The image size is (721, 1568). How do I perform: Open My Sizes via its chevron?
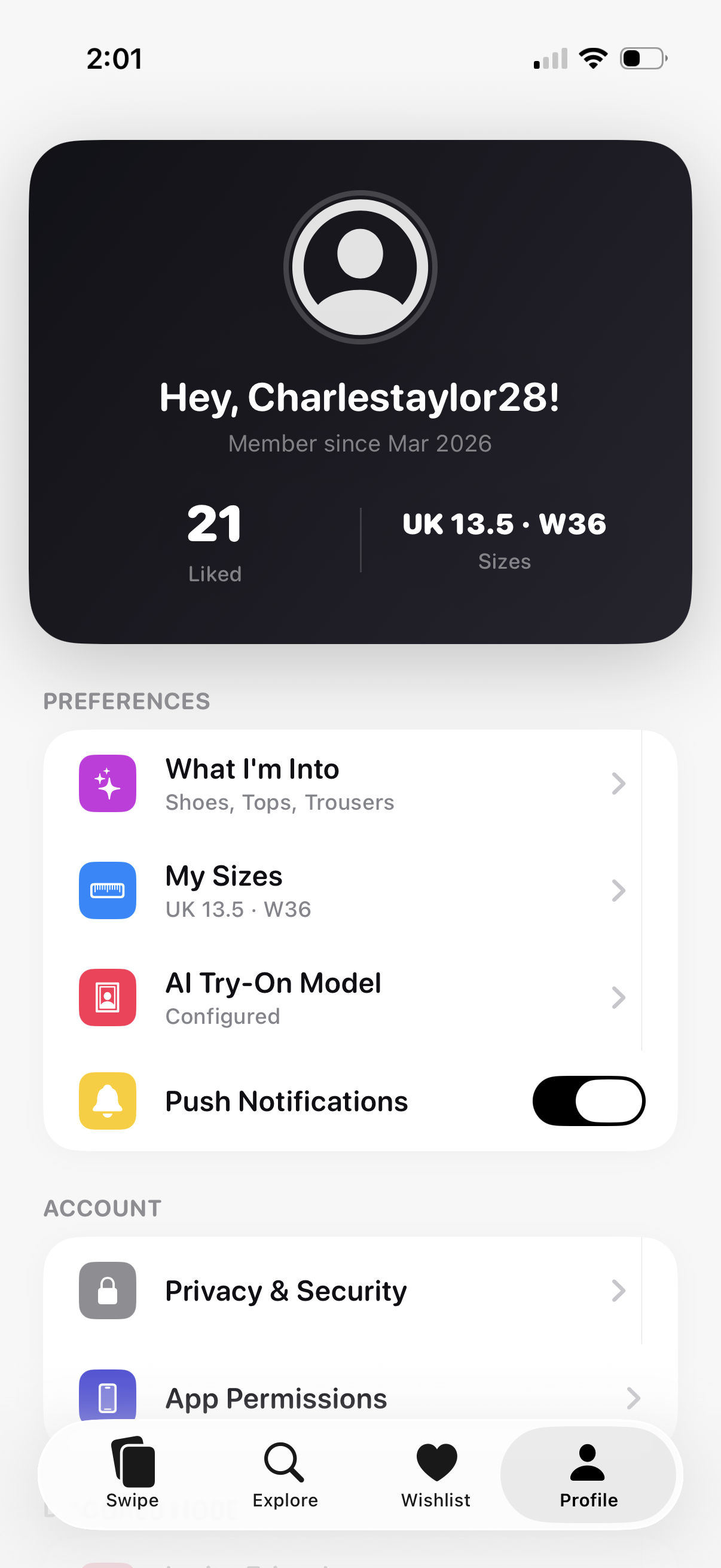point(619,890)
